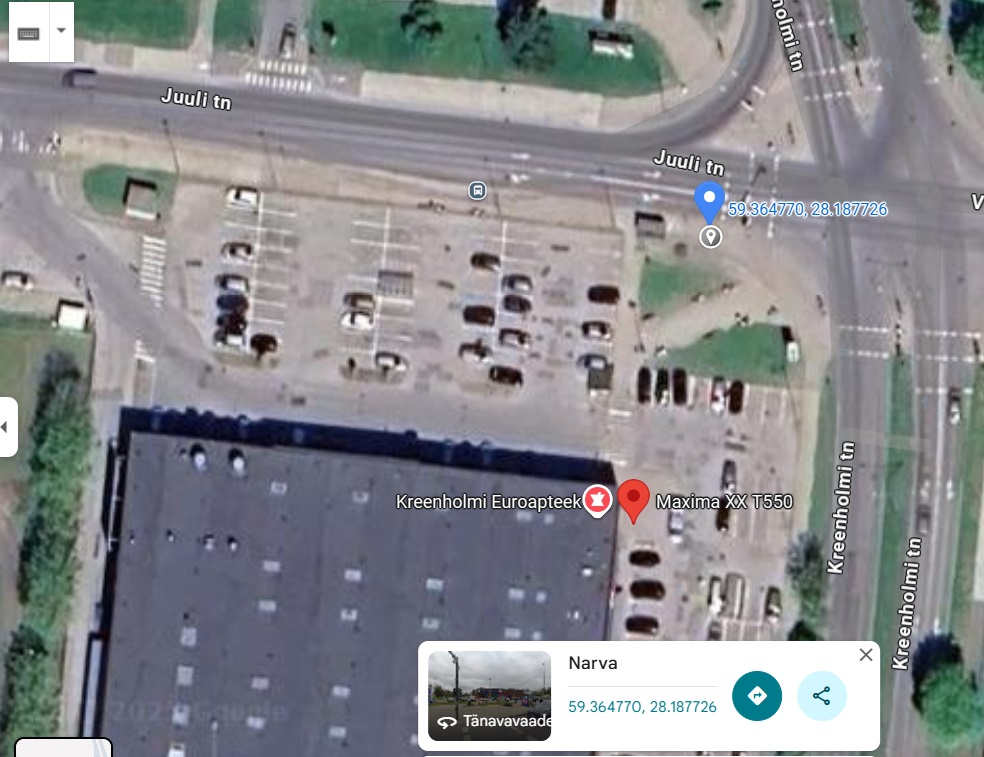The height and width of the screenshot is (757, 984).
Task: Share the Narva location
Action: [821, 696]
